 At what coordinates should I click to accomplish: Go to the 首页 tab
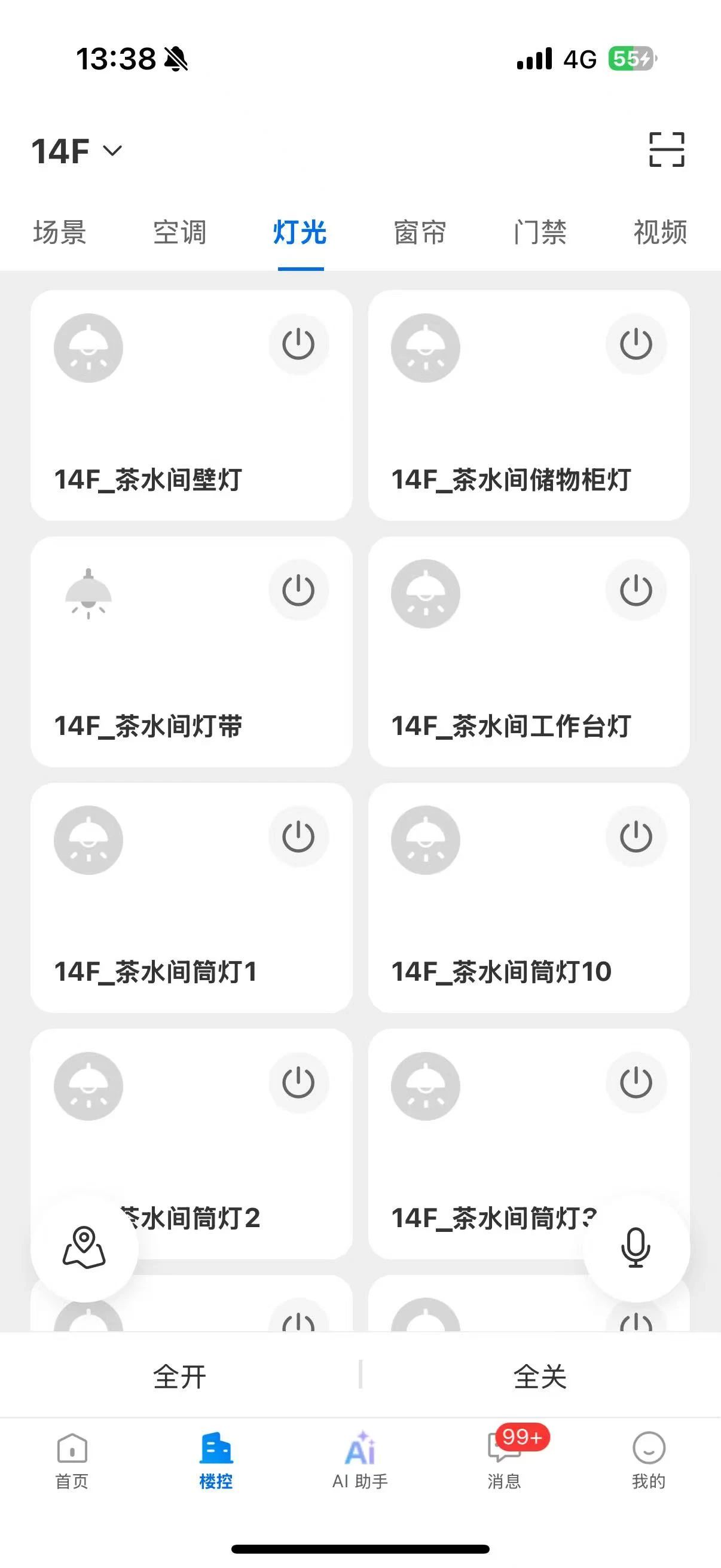[72, 1461]
